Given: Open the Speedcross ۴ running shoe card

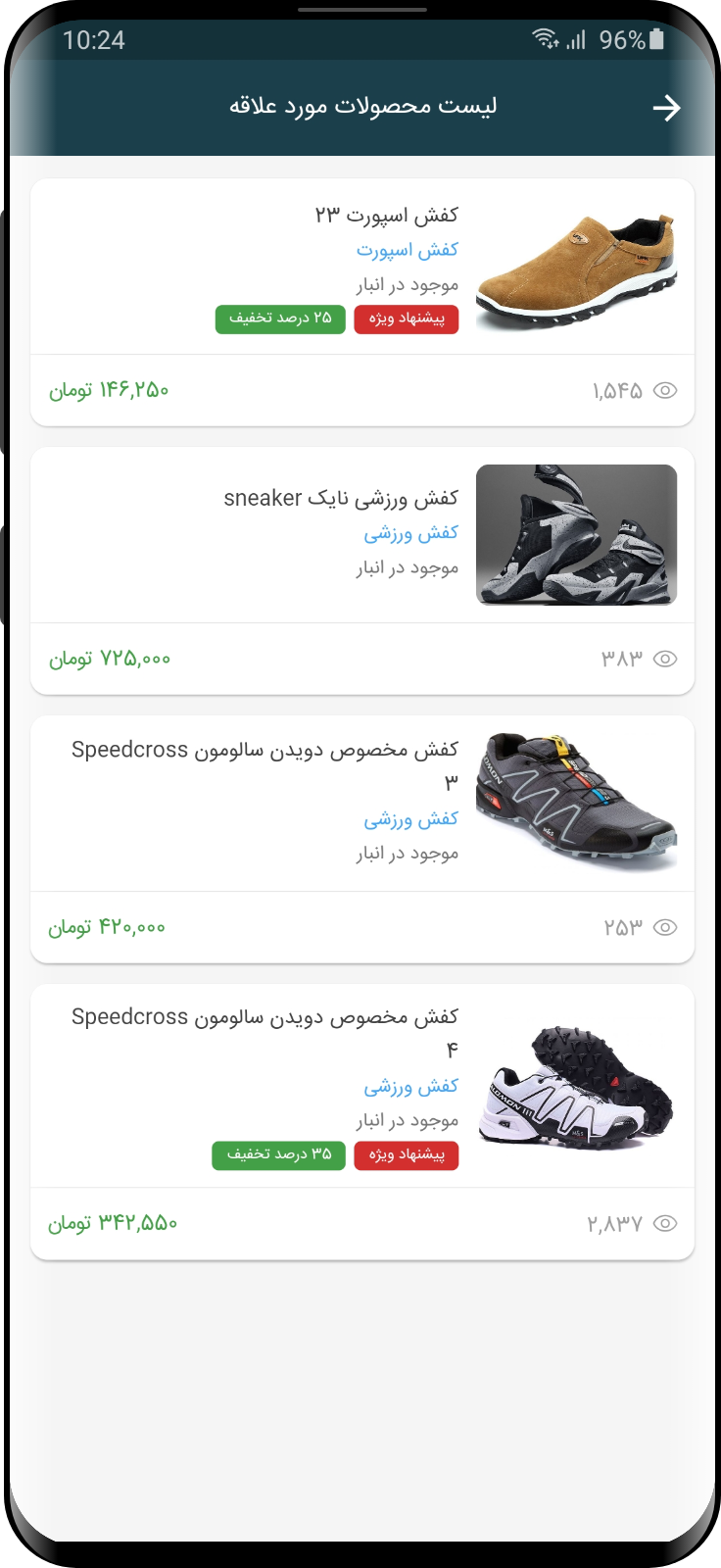Looking at the screenshot, I should (362, 1121).
